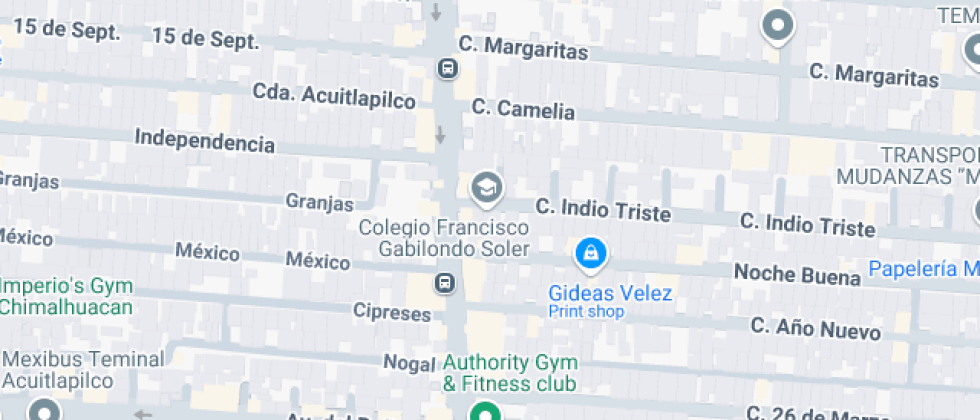Select bus stop icon near C. Margaritas

click(447, 68)
